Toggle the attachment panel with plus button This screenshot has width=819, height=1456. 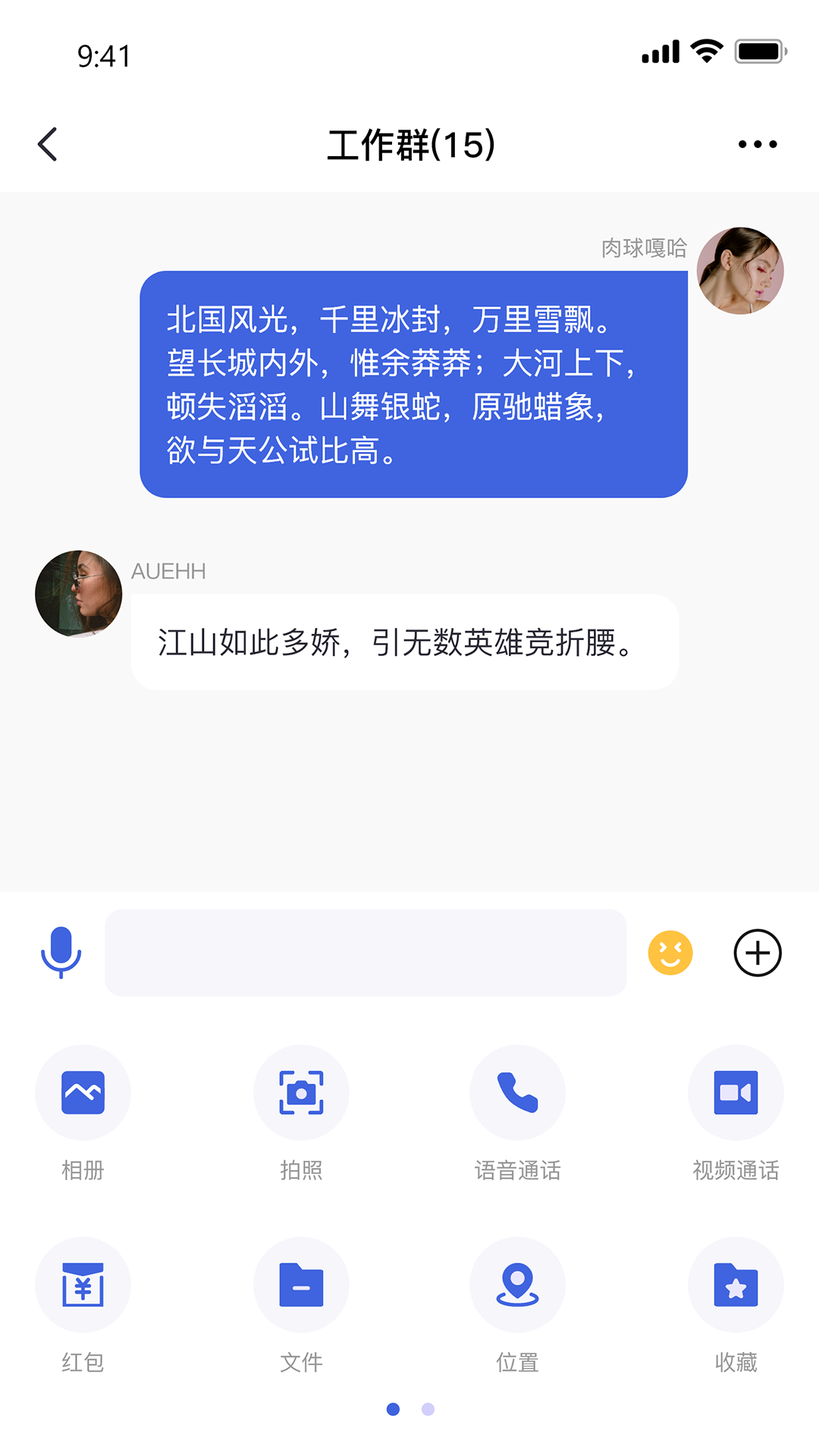758,952
